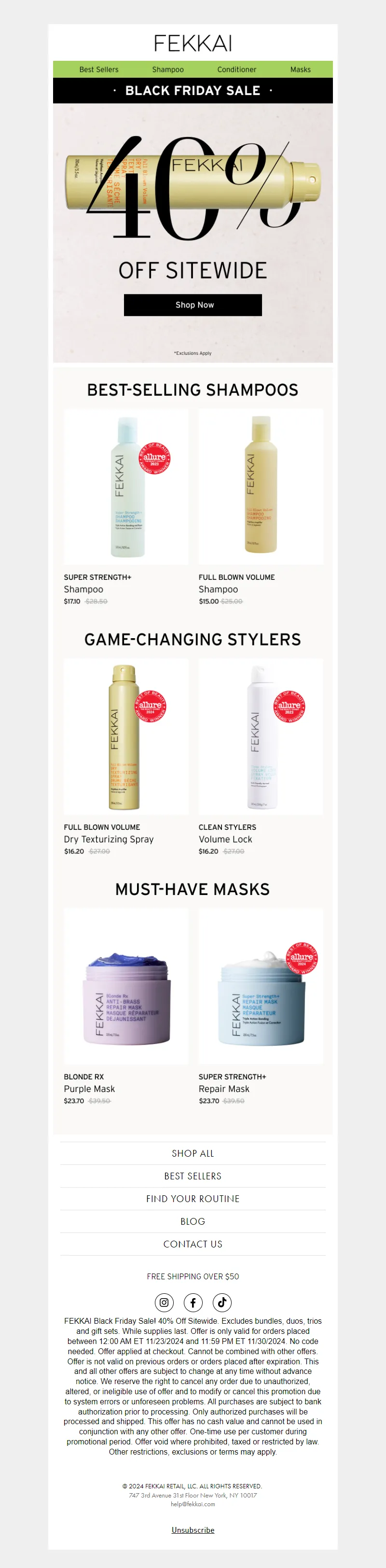Check out the Super Strength+ Repair Mask
This screenshot has width=386, height=1568.
(261, 986)
